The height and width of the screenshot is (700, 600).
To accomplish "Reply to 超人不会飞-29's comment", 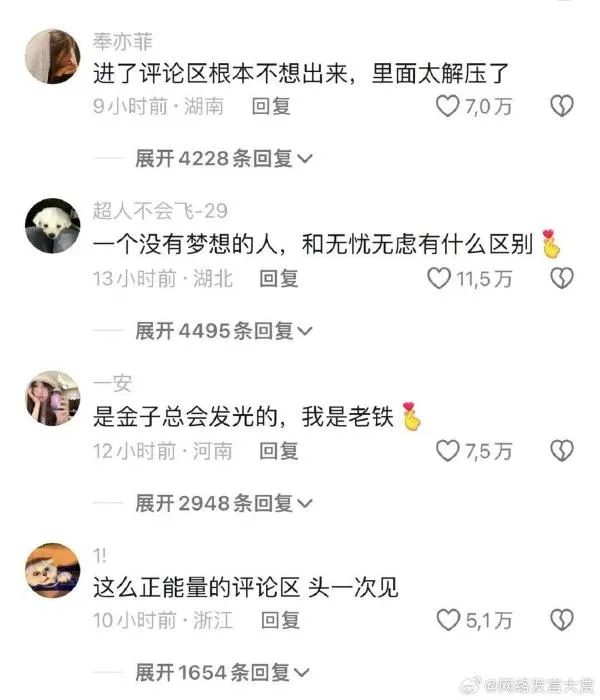I will tap(278, 279).
